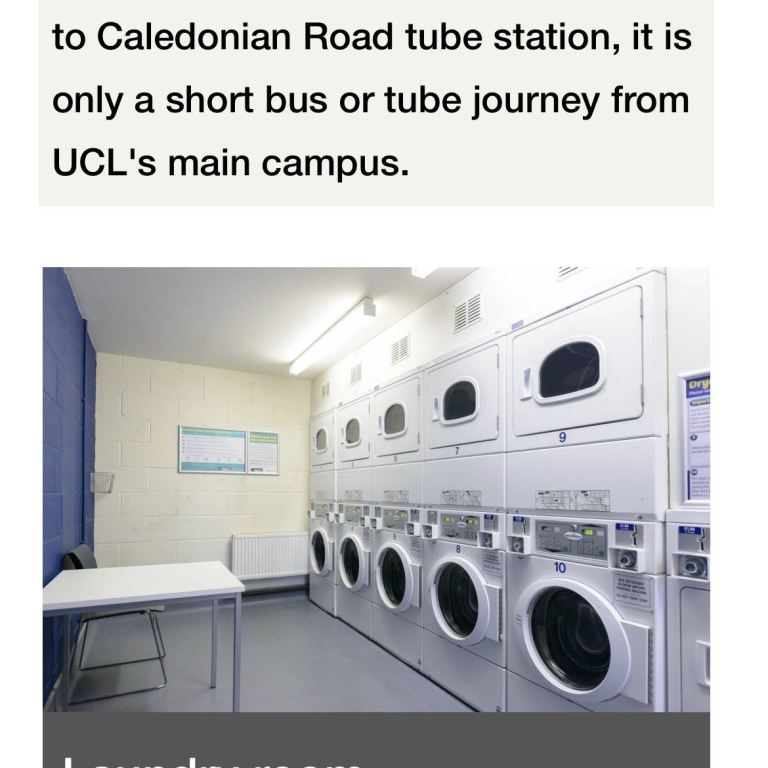Open the laundry room photo
This screenshot has height=768, width=768.
click(x=376, y=489)
